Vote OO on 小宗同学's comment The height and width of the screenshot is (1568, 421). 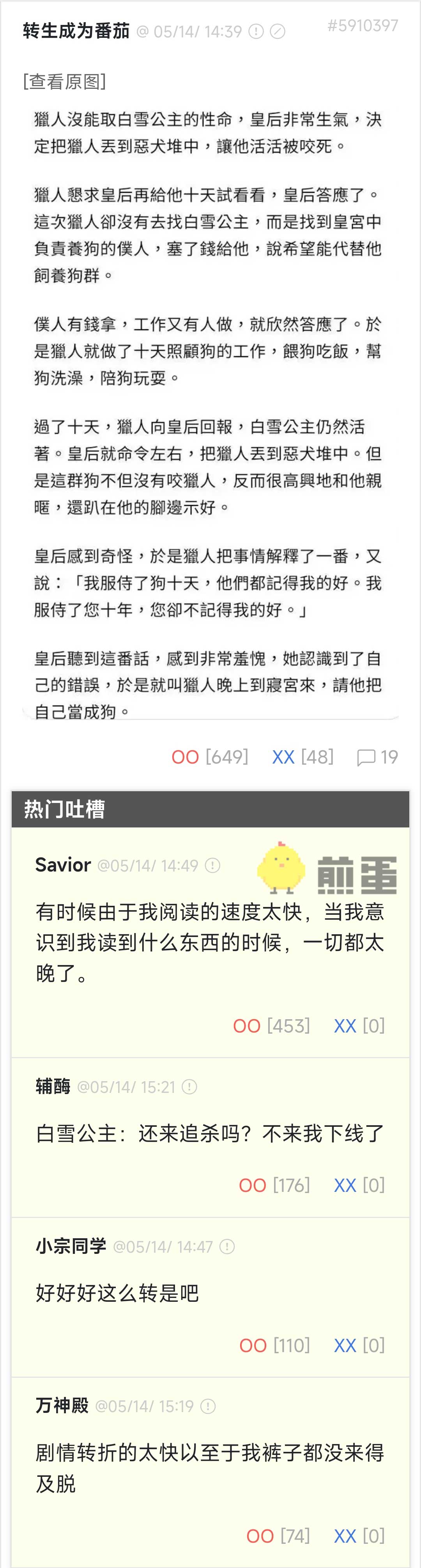tap(253, 1345)
